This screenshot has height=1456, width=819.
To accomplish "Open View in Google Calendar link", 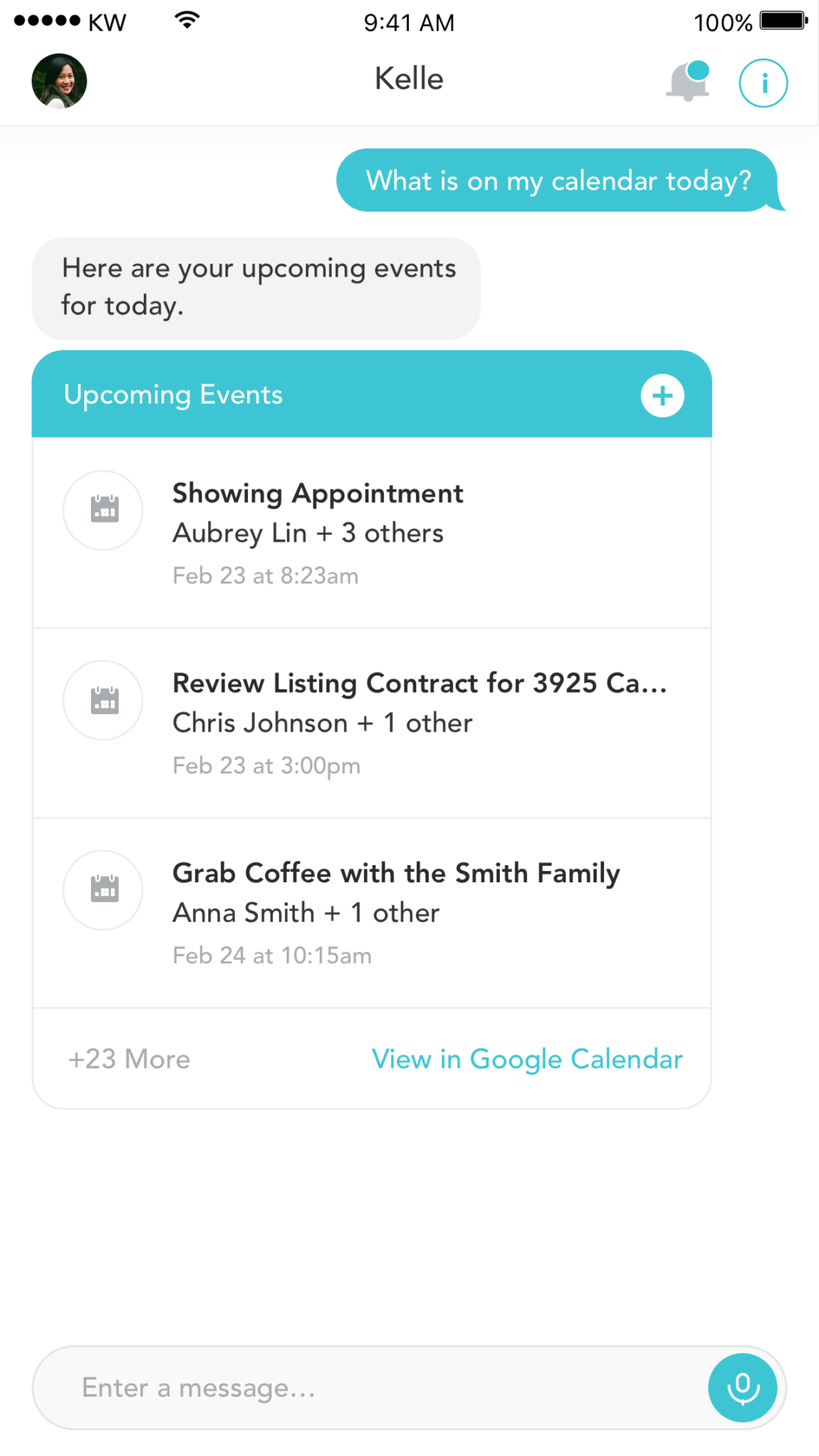I will (527, 1059).
